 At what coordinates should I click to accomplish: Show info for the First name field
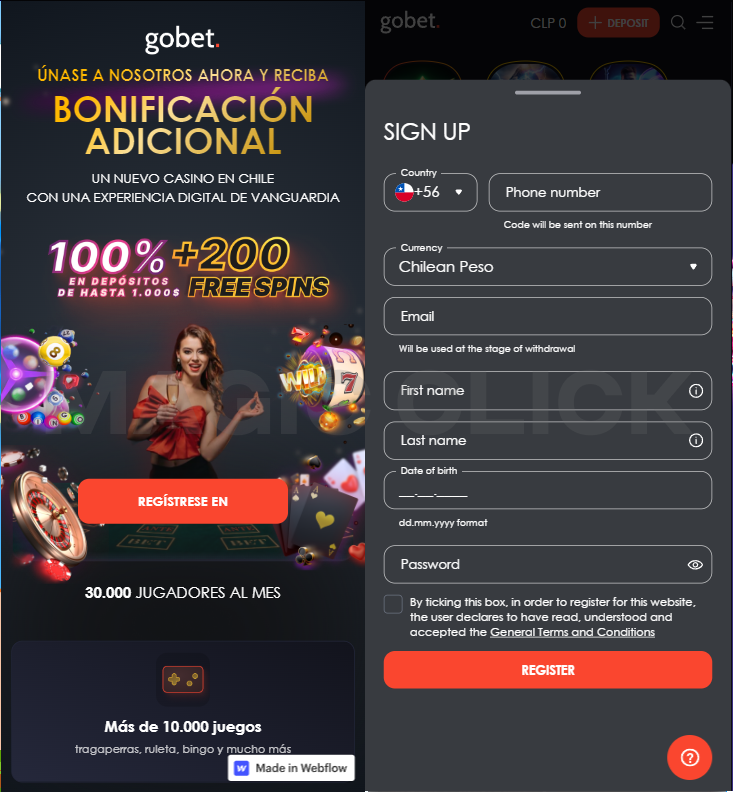[696, 391]
